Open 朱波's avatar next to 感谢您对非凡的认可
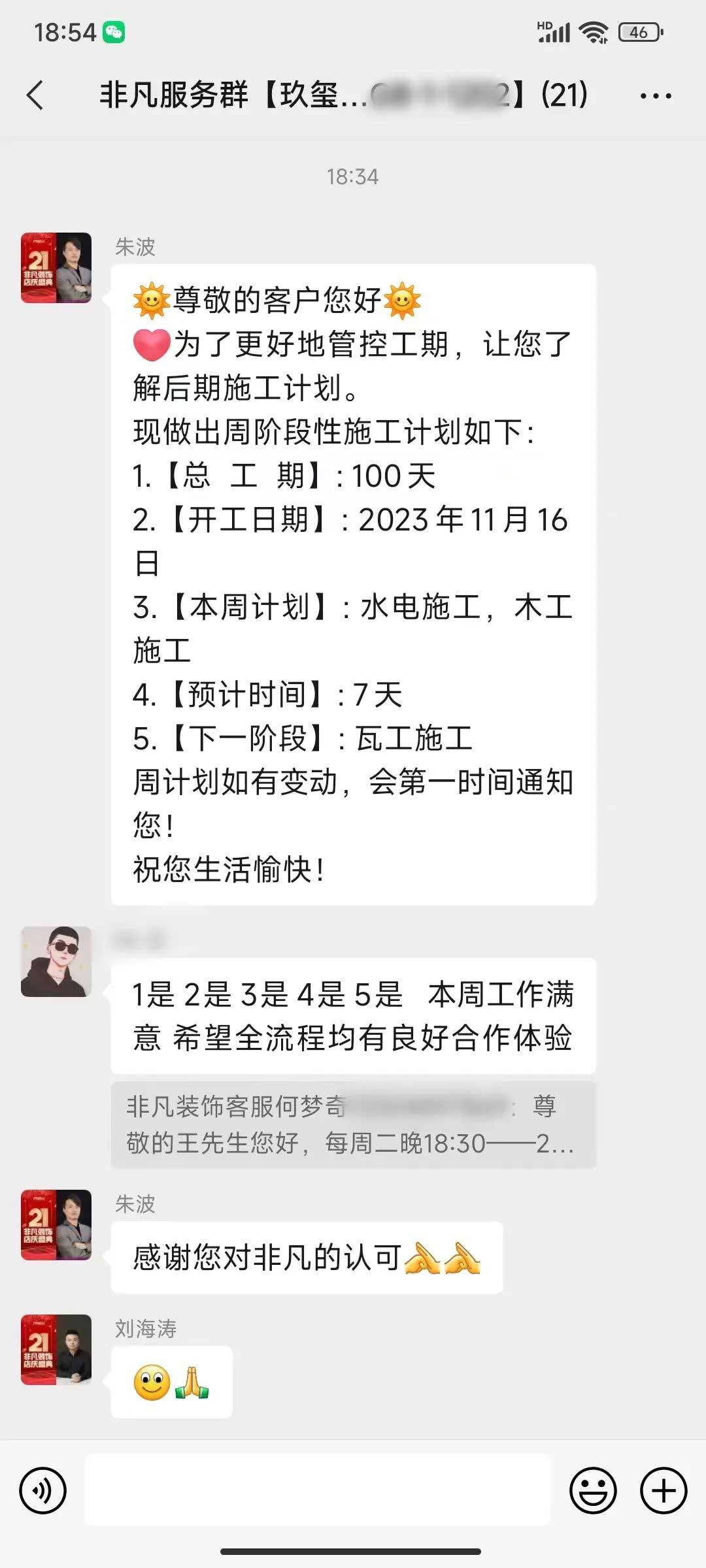 pos(56,1225)
